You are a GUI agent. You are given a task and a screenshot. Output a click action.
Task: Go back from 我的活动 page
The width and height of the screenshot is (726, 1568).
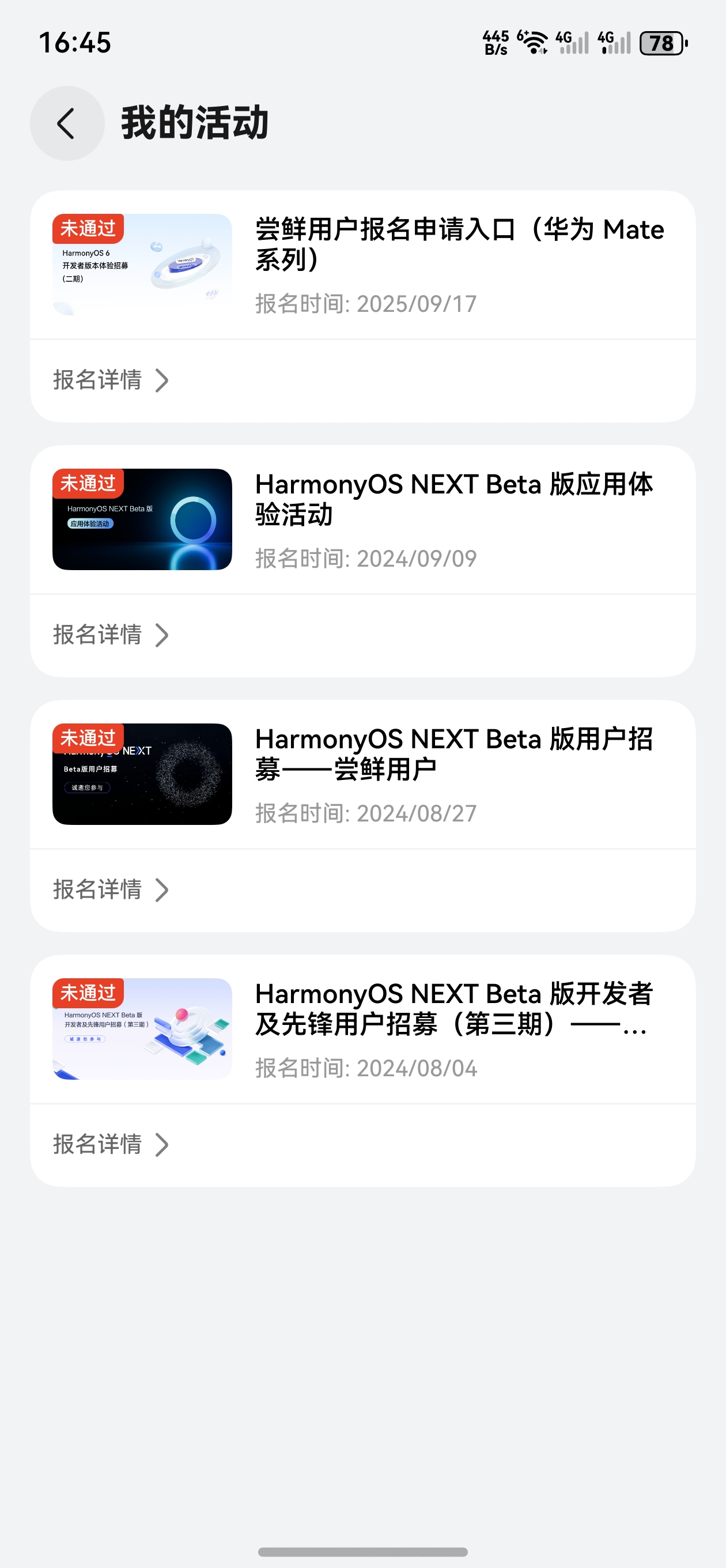click(x=67, y=123)
